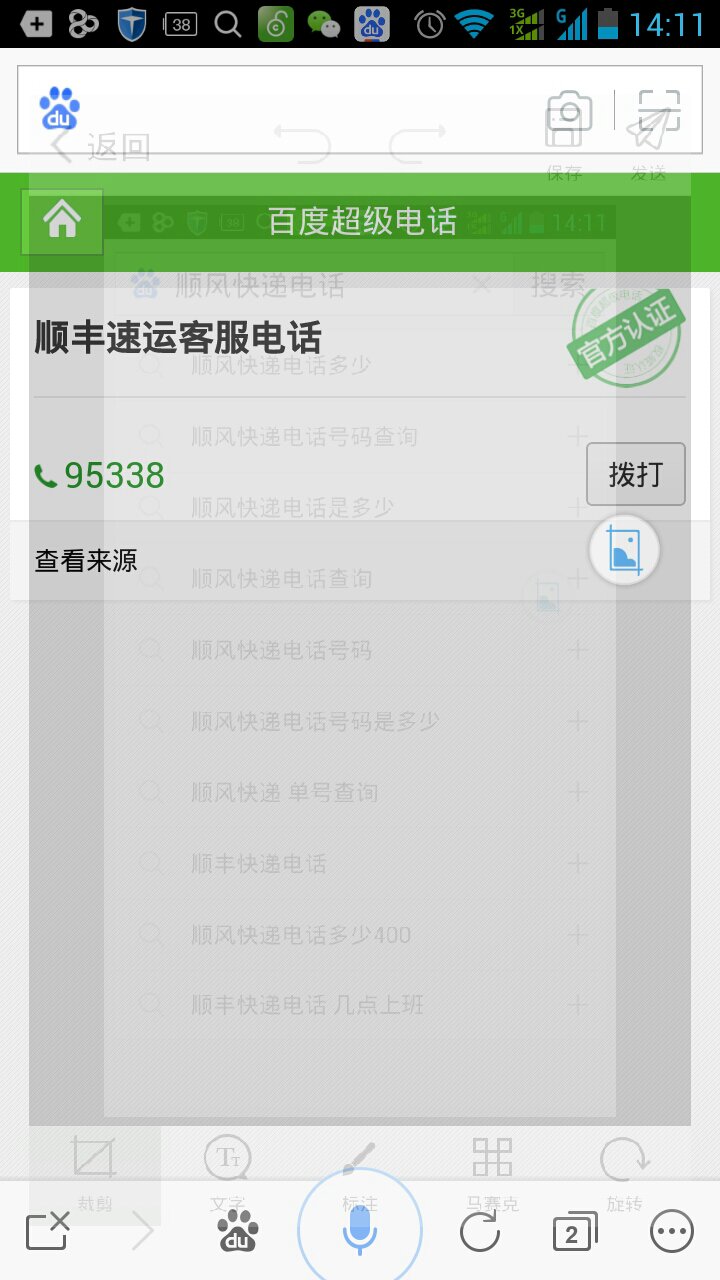Tap 拨打 to call 95338
The height and width of the screenshot is (1280, 720).
click(635, 474)
